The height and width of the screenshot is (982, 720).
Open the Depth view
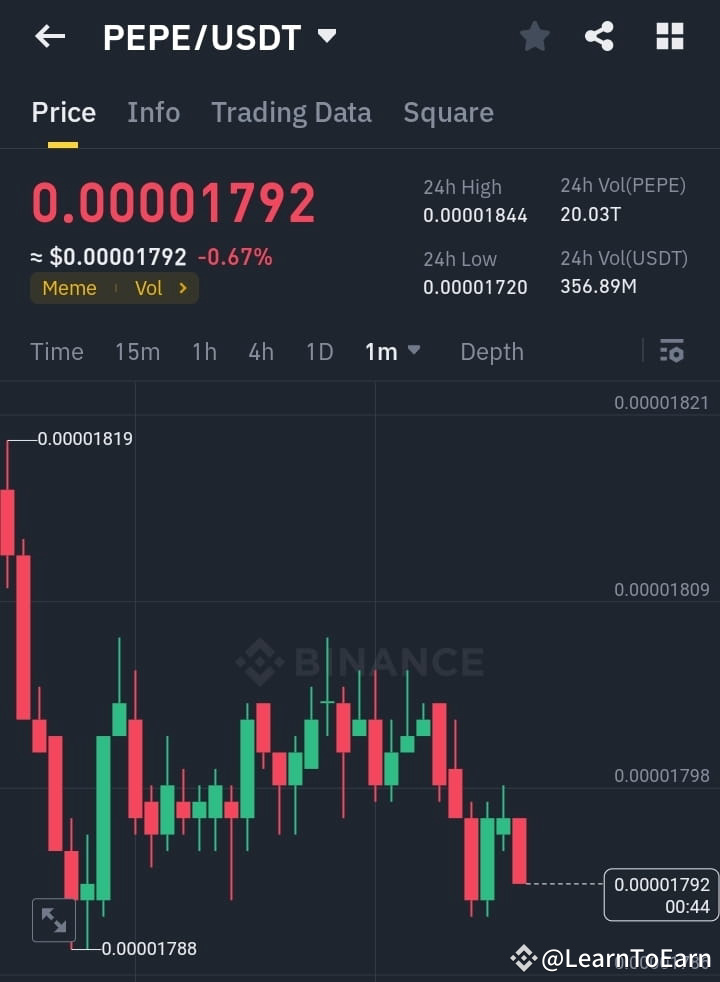pos(491,351)
